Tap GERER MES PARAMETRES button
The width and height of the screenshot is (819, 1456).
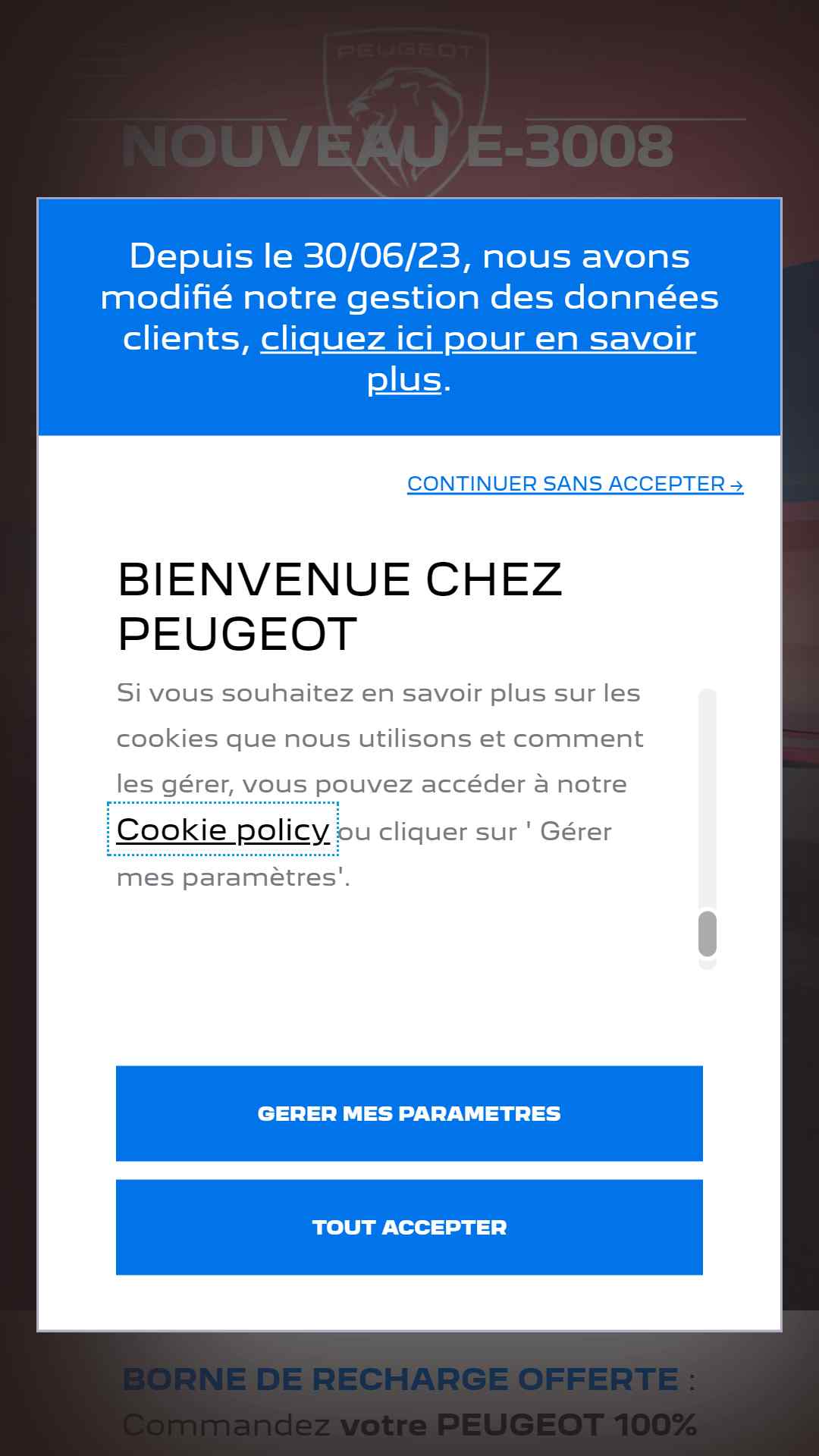click(x=409, y=1113)
